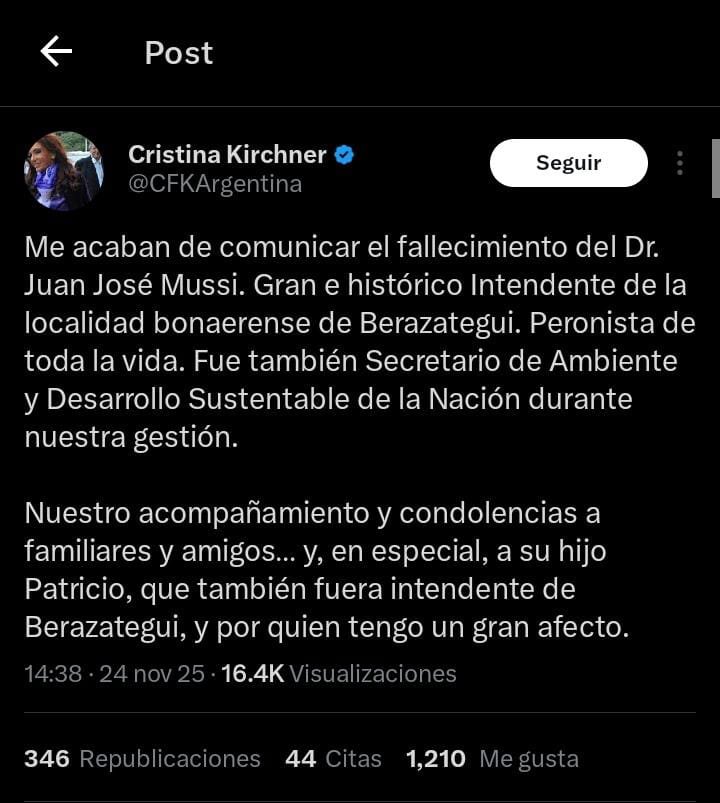720x803 pixels.
Task: View the 44 Citas list
Action: (x=333, y=759)
